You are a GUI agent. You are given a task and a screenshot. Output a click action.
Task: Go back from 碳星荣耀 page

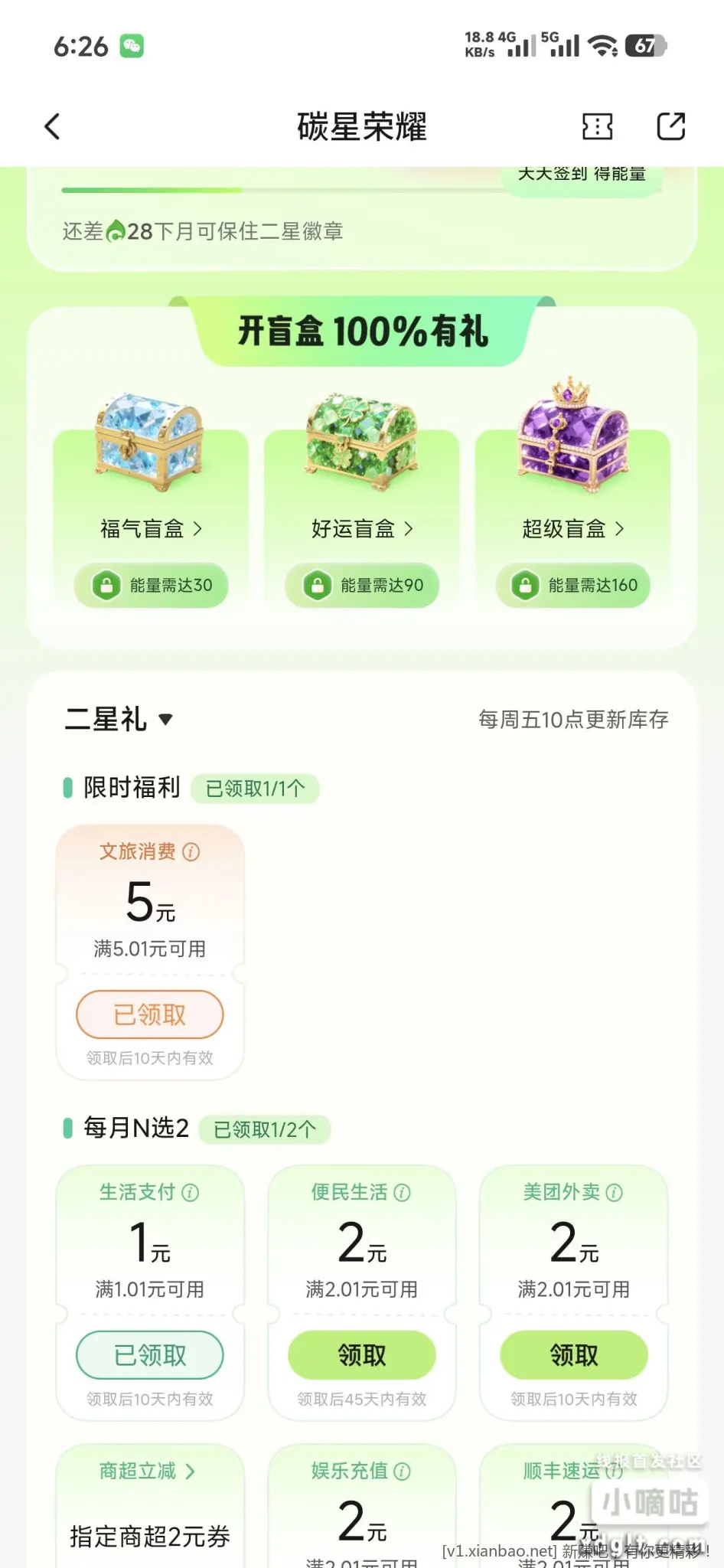click(52, 126)
